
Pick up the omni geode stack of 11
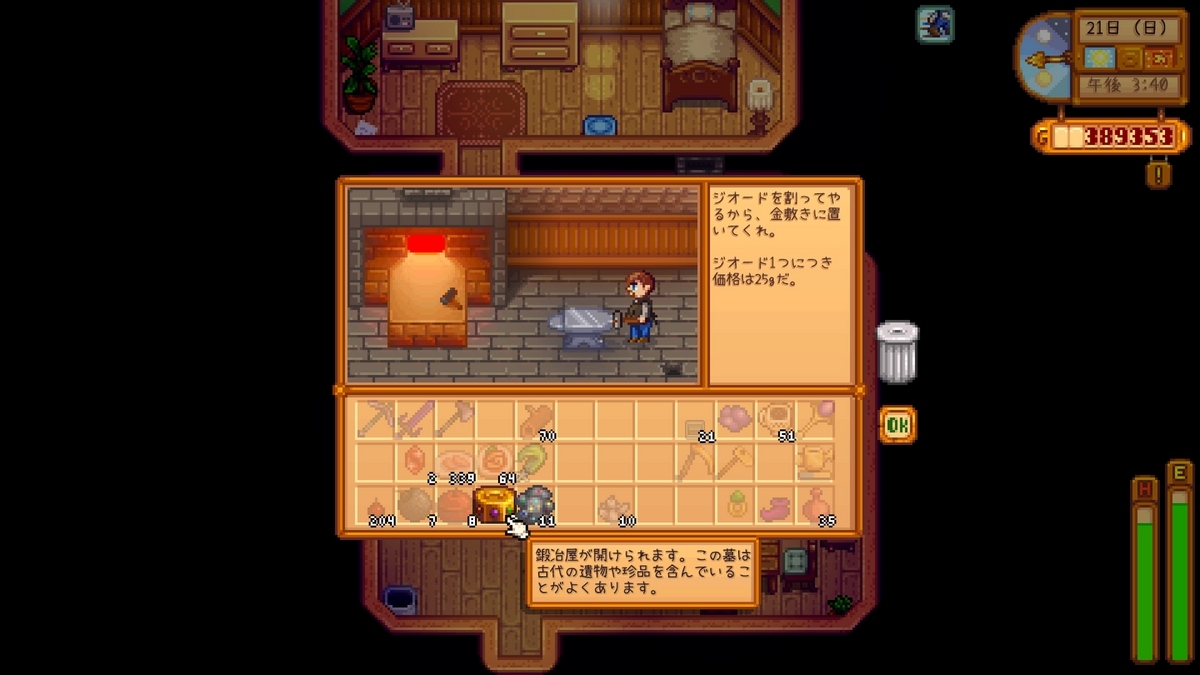point(535,503)
